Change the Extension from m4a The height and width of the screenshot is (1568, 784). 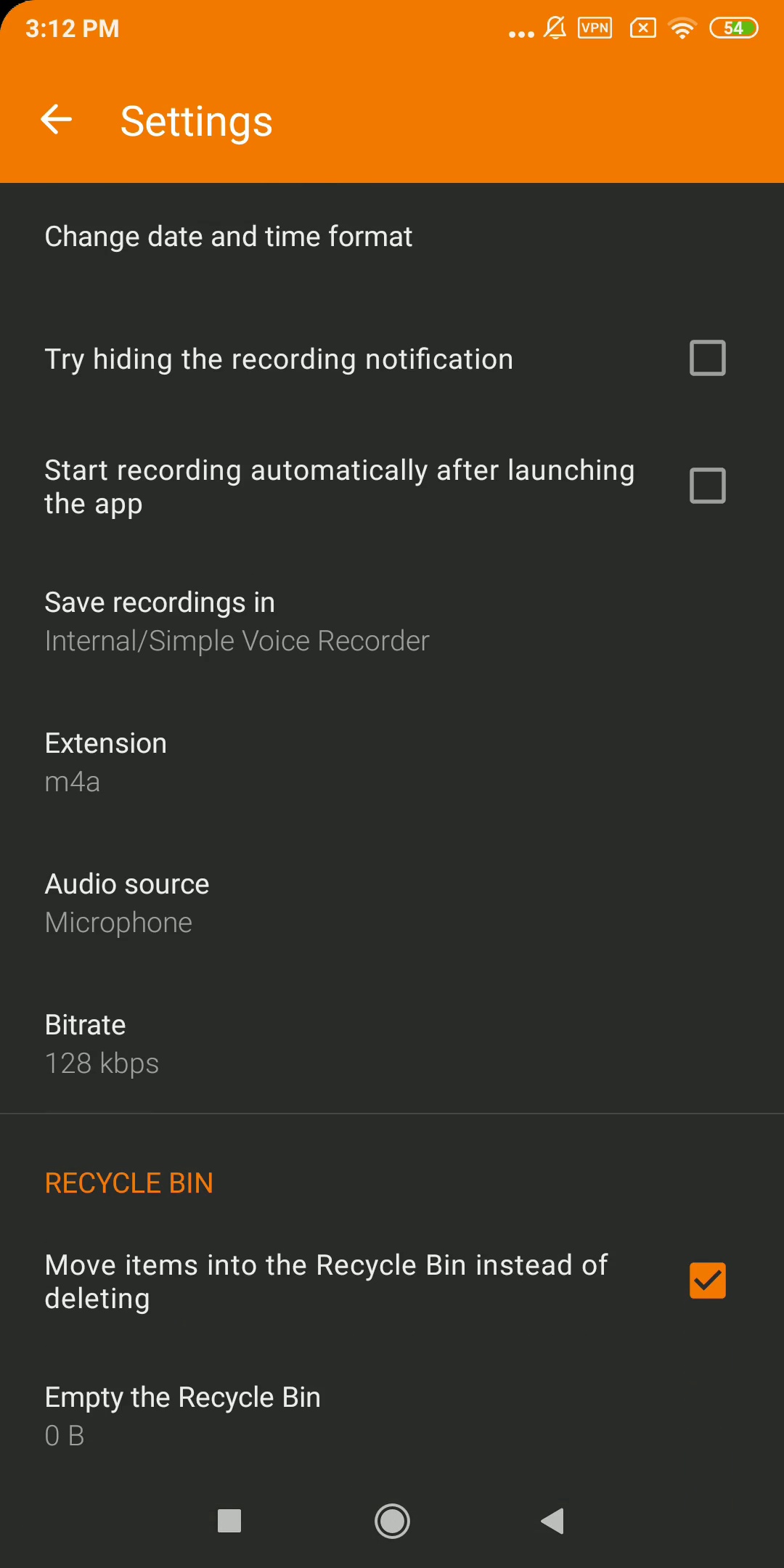pos(392,762)
